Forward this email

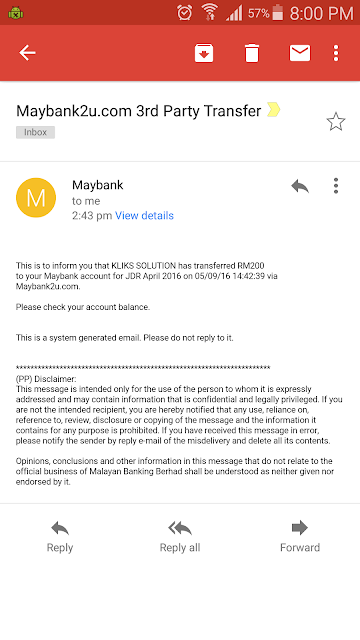pos(300,536)
